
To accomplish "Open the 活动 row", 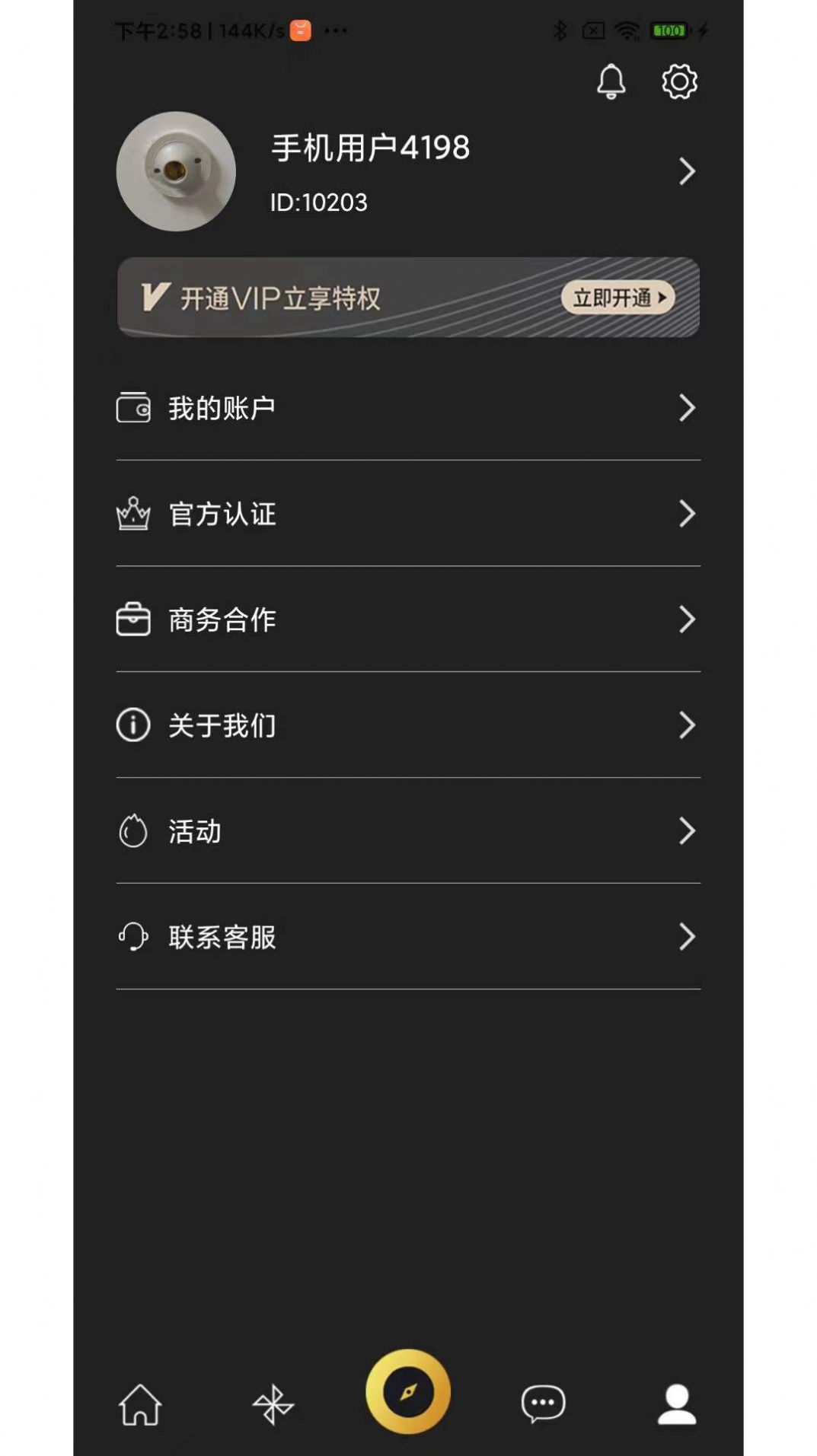I will coord(408,831).
